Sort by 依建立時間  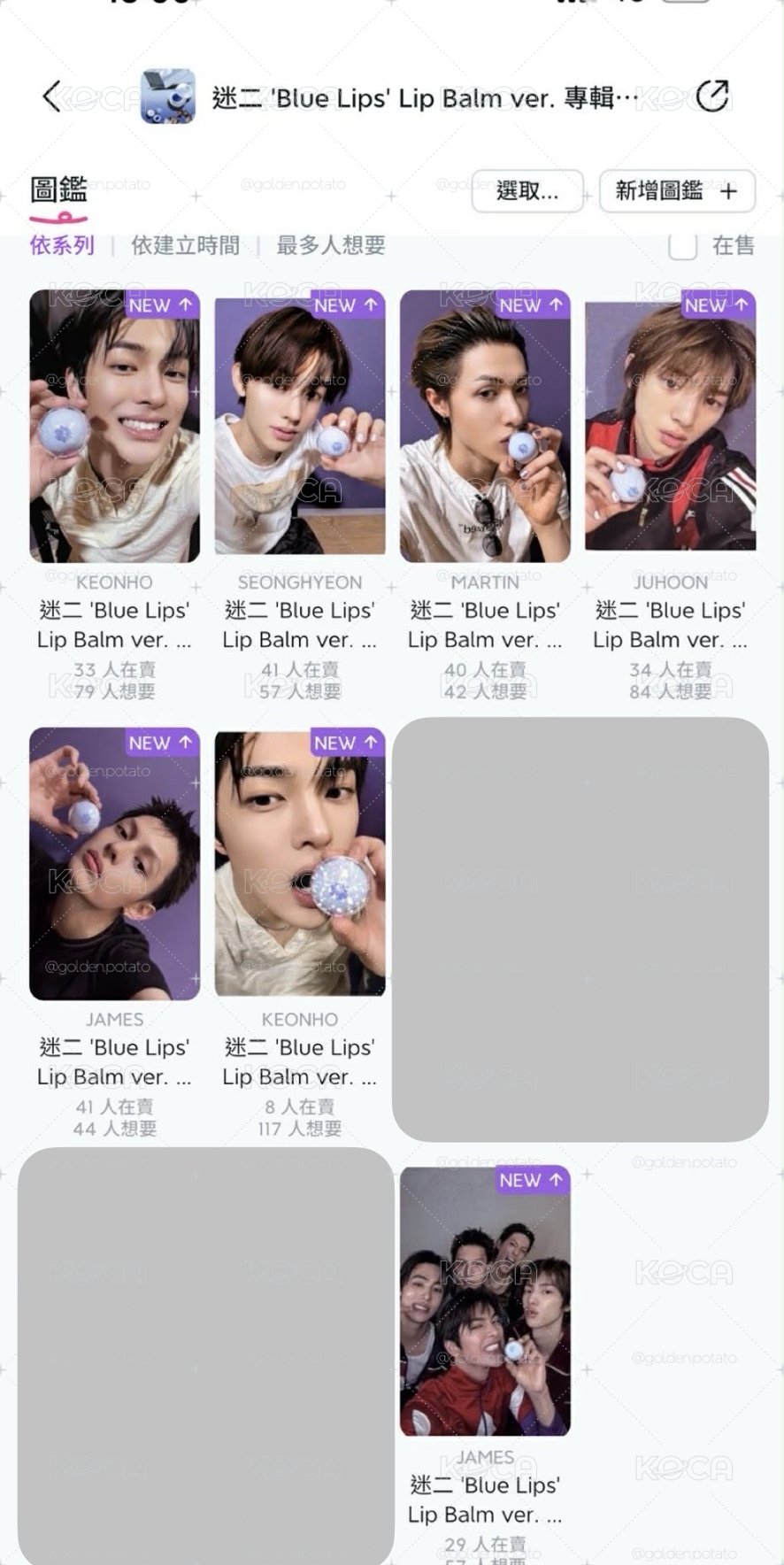[185, 245]
